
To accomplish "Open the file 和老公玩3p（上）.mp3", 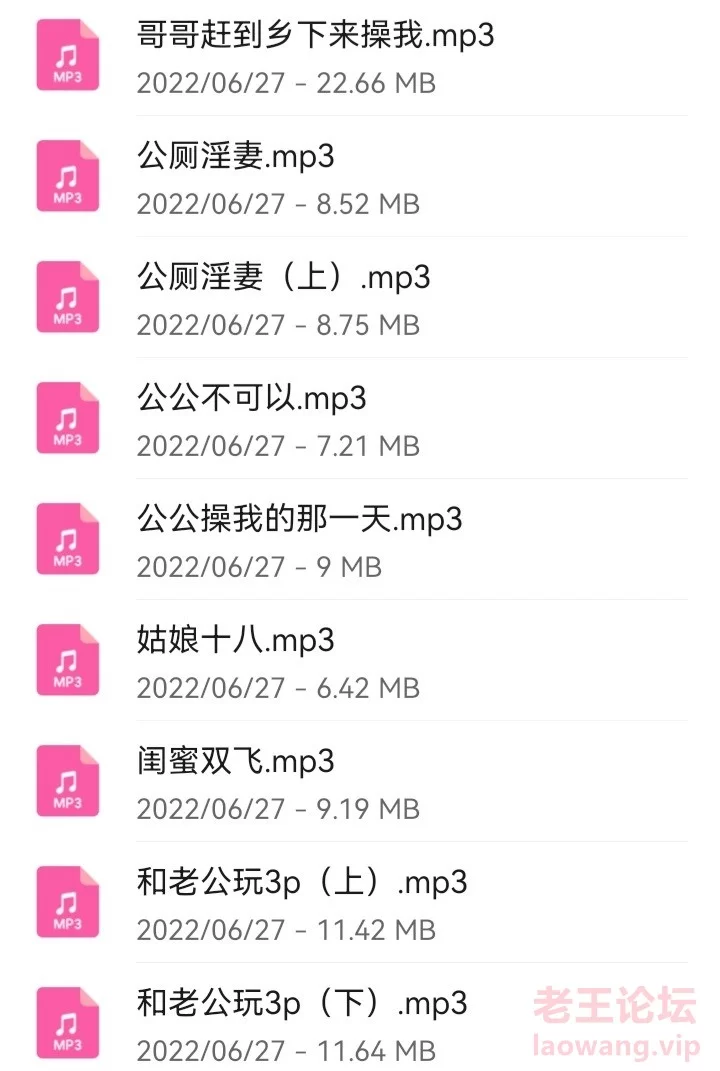I will (302, 883).
